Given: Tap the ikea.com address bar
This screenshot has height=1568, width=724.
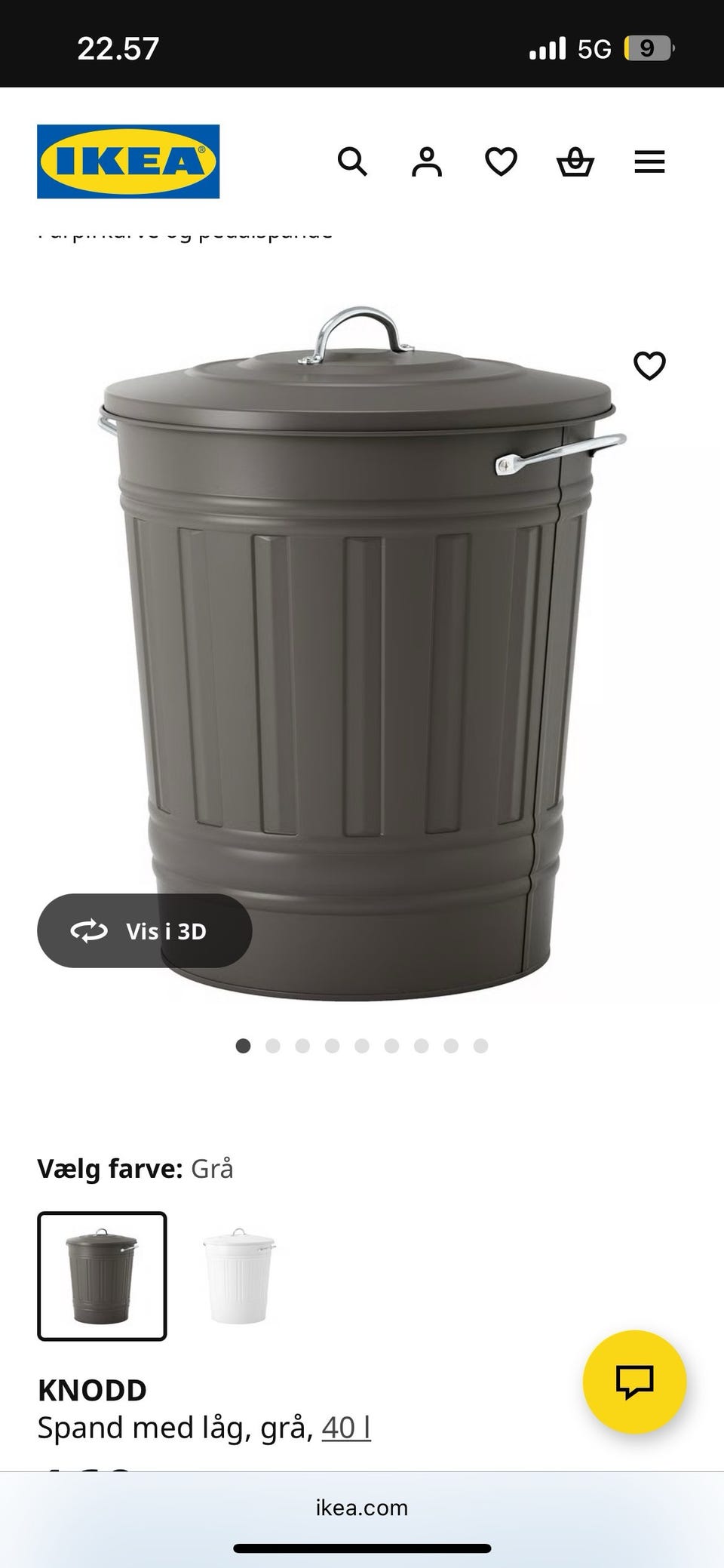Looking at the screenshot, I should (362, 1508).
